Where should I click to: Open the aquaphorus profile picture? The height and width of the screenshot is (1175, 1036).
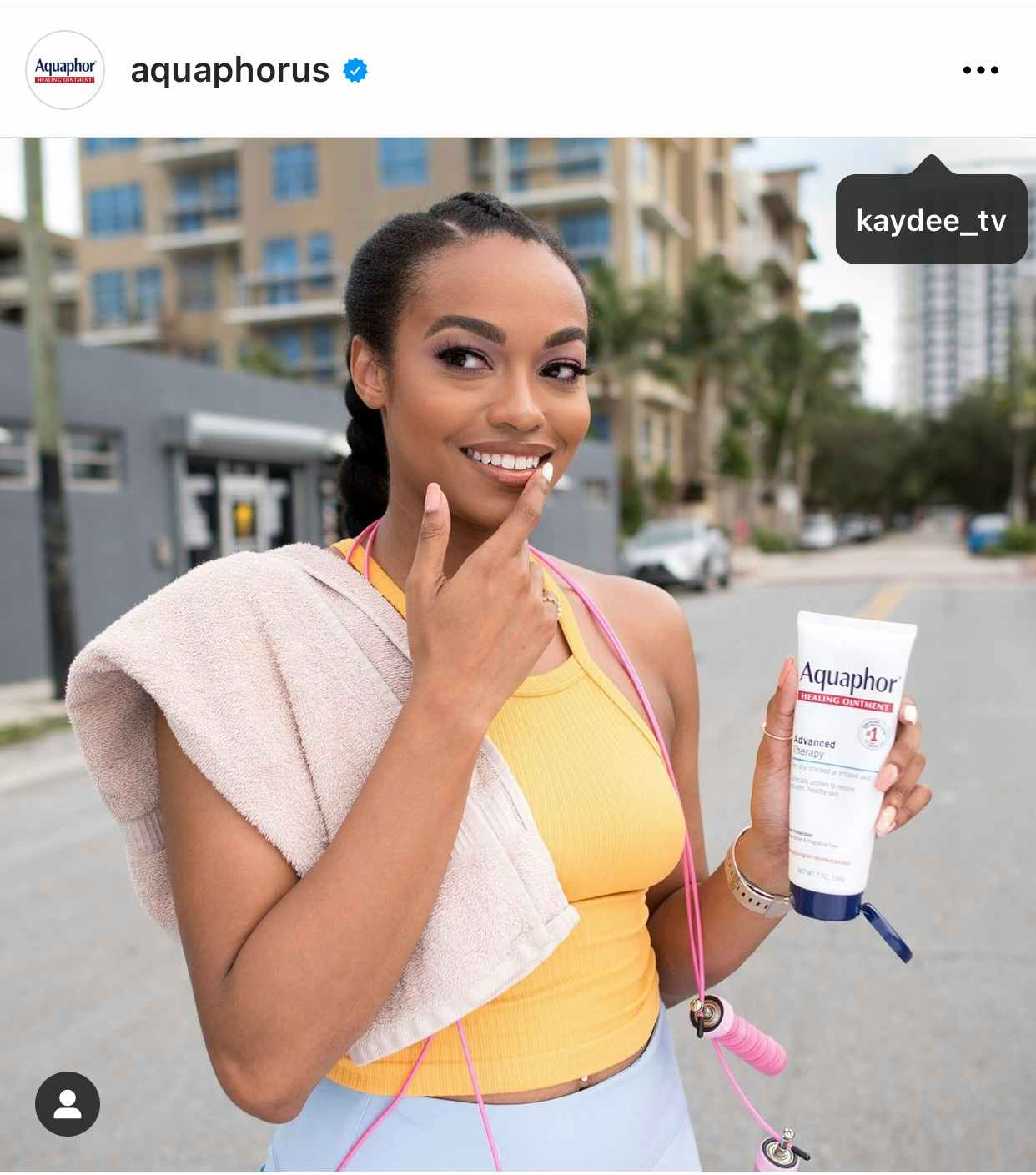[x=65, y=70]
